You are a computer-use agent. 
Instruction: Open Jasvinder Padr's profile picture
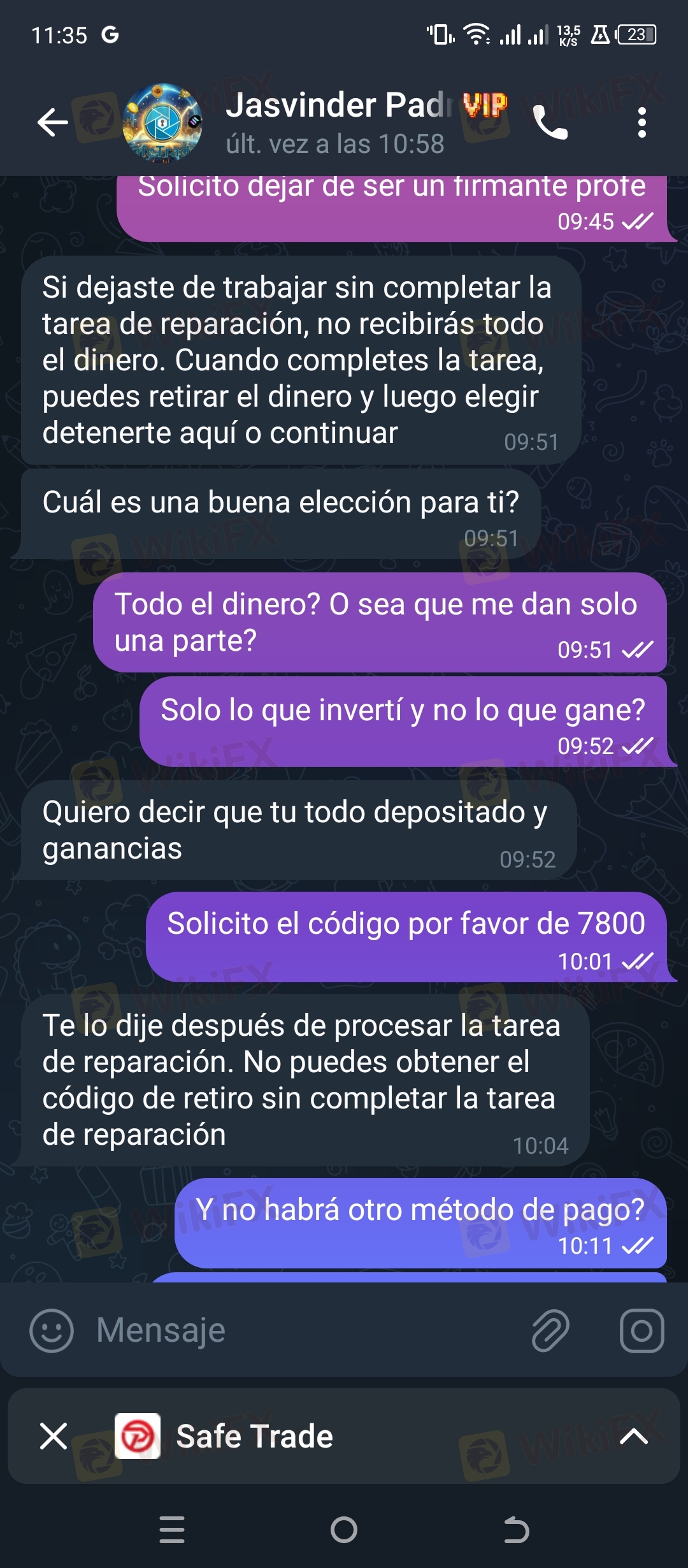tap(162, 123)
